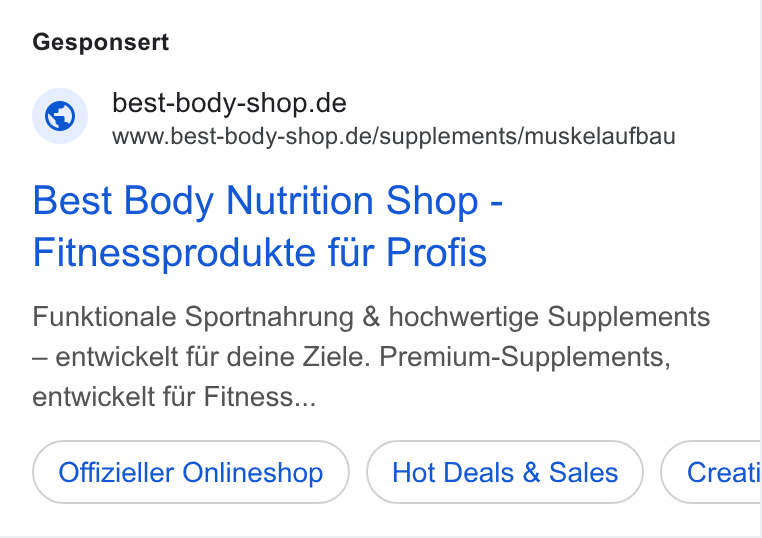
Task: Tap the best-body-shop.de site URL
Action: click(394, 137)
